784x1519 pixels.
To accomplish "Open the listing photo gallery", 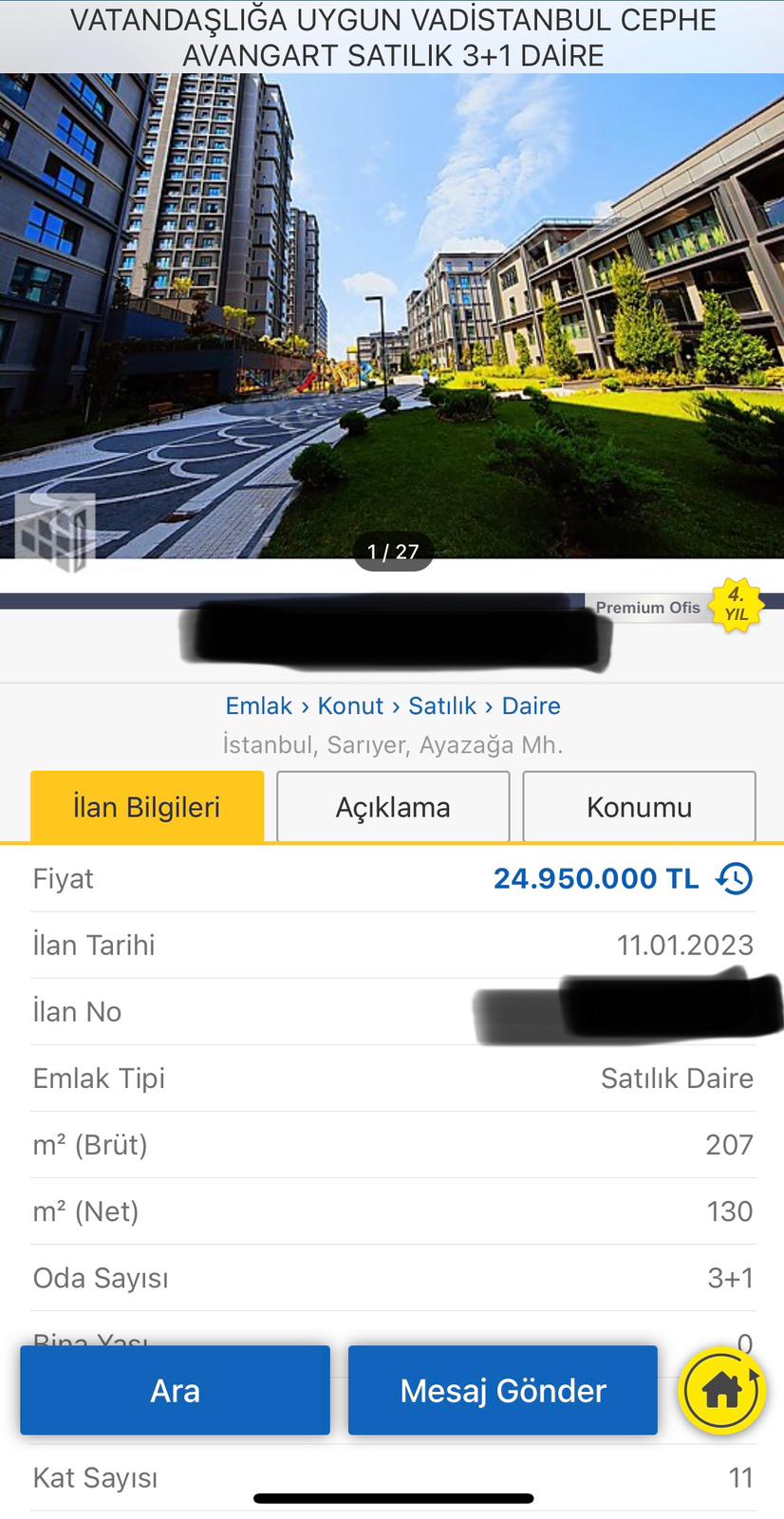I will tap(392, 313).
